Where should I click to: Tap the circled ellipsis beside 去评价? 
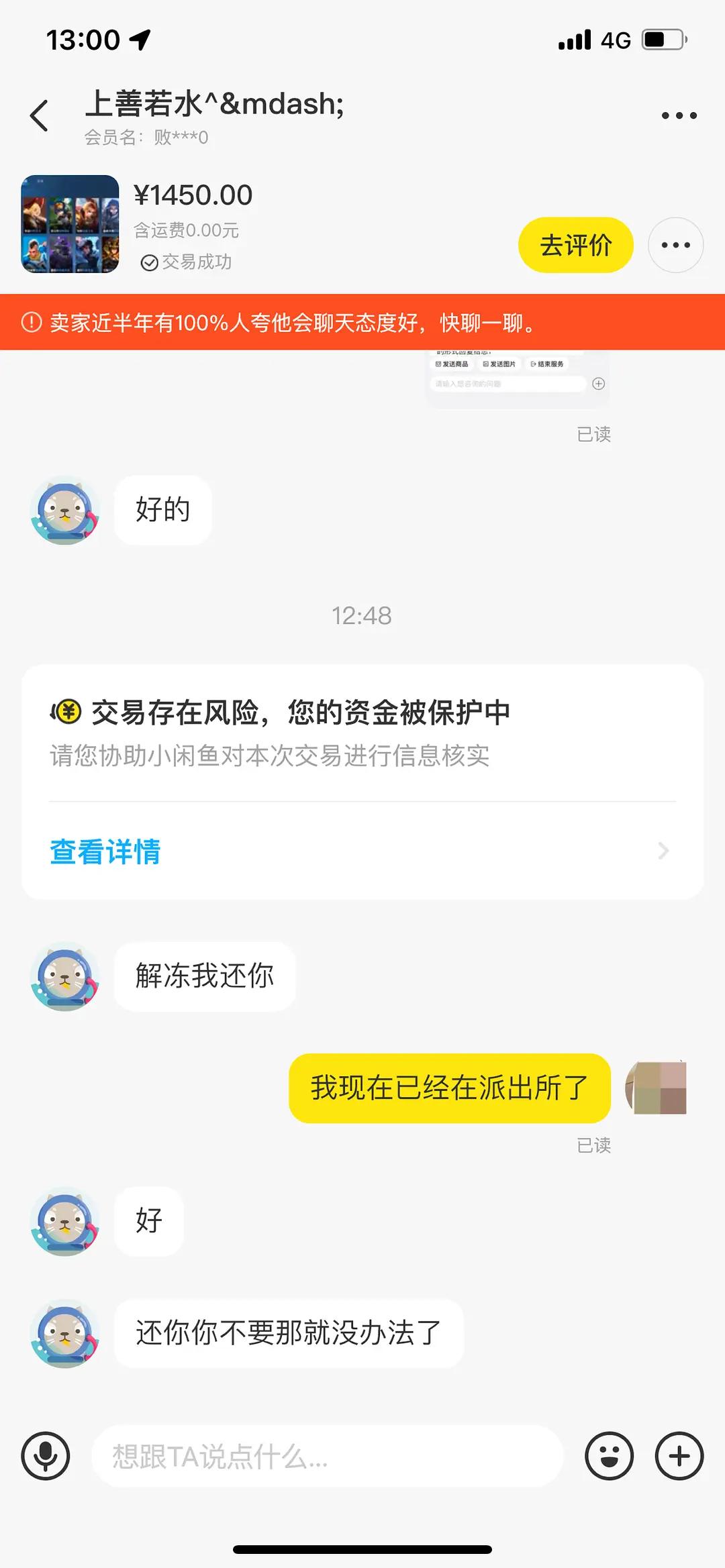676,246
